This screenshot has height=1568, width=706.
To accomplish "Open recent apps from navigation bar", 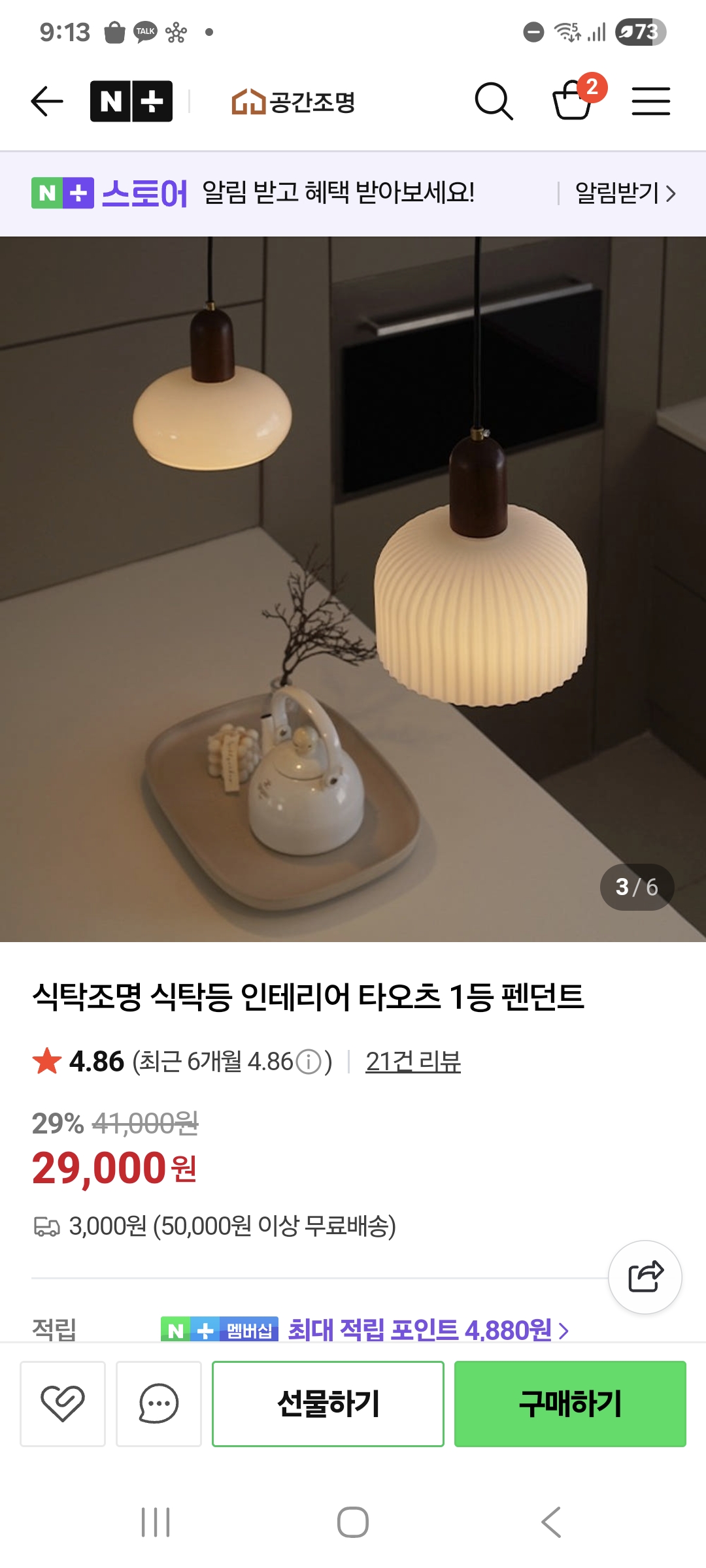I will click(156, 1522).
